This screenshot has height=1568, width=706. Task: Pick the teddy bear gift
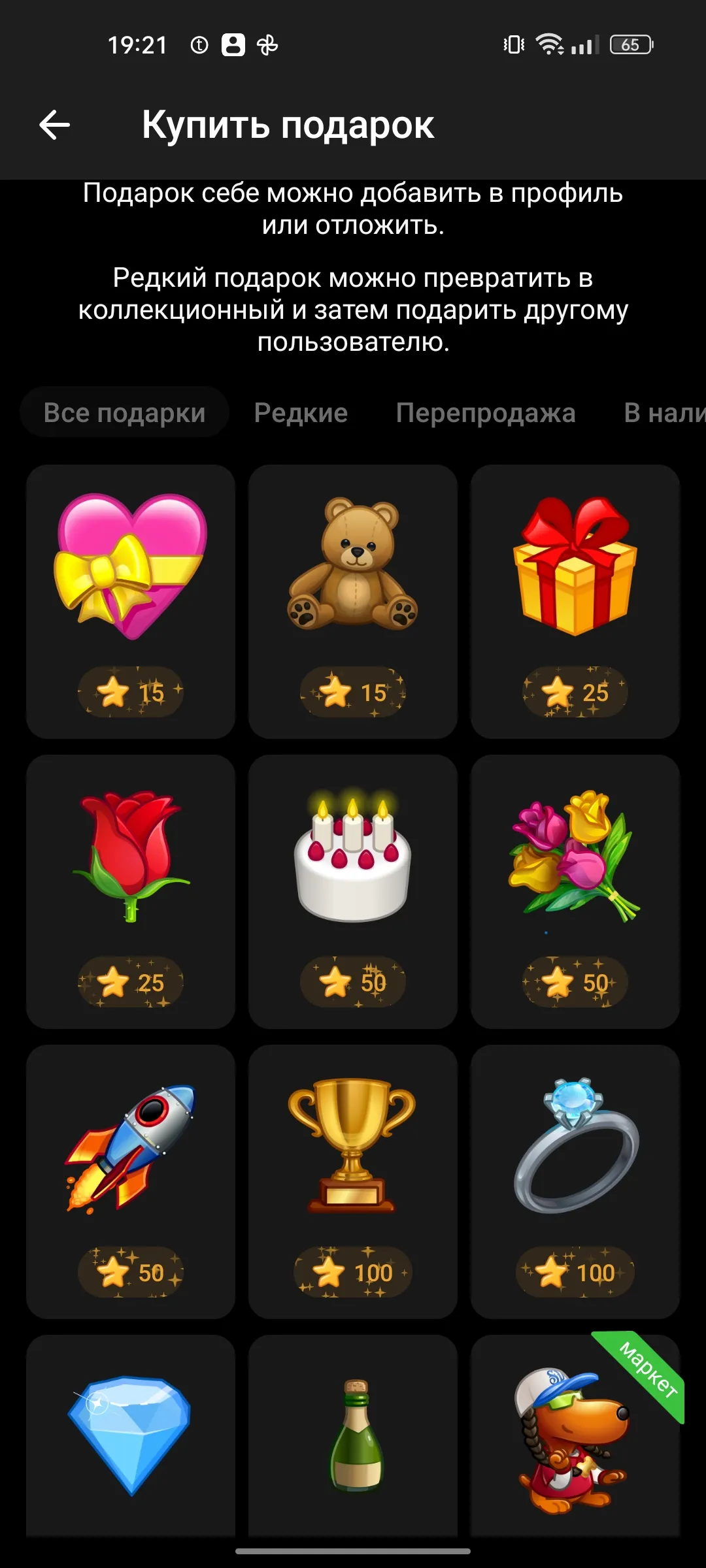tap(353, 602)
